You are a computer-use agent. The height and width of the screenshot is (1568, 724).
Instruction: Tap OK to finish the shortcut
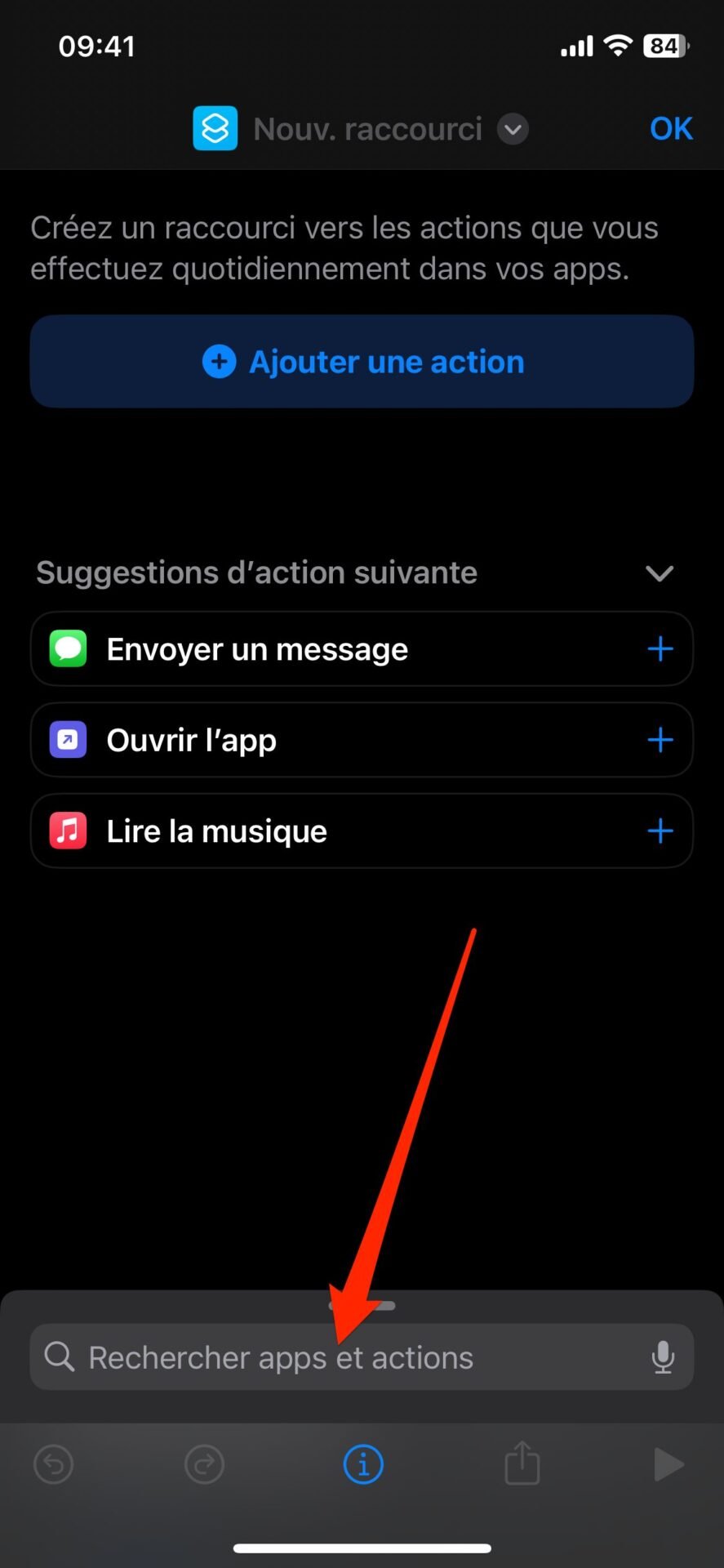tap(671, 128)
